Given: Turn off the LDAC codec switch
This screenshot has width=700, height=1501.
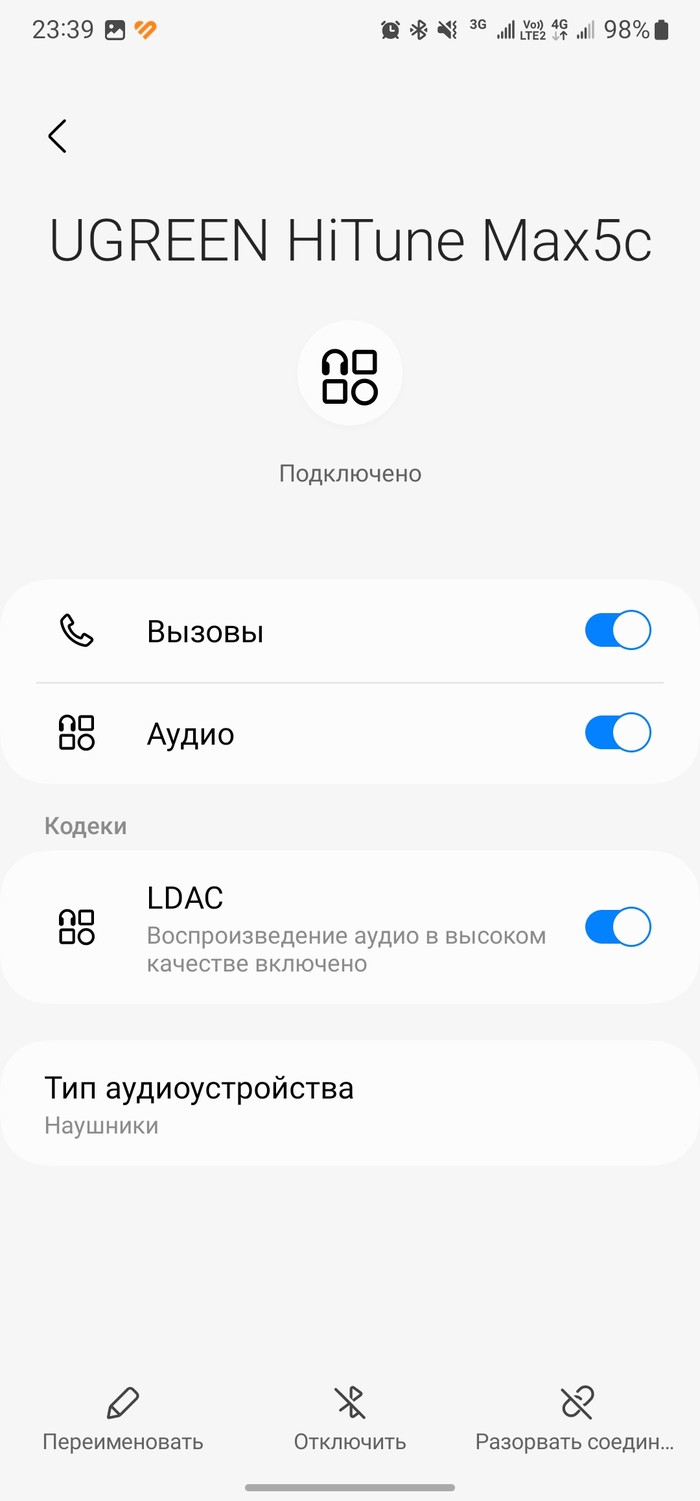Looking at the screenshot, I should pos(617,927).
